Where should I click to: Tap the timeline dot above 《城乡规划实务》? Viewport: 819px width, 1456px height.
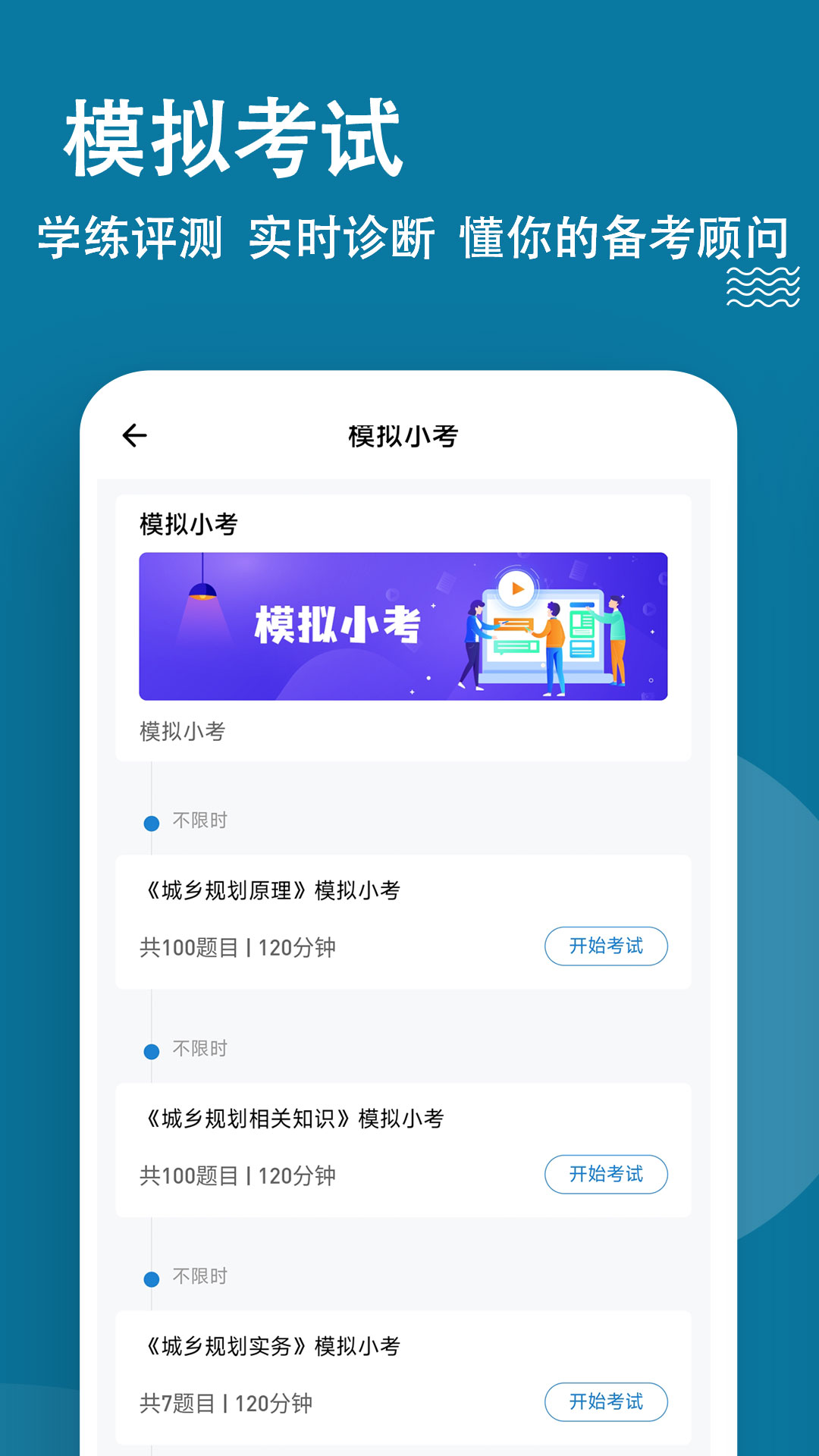(x=151, y=1277)
